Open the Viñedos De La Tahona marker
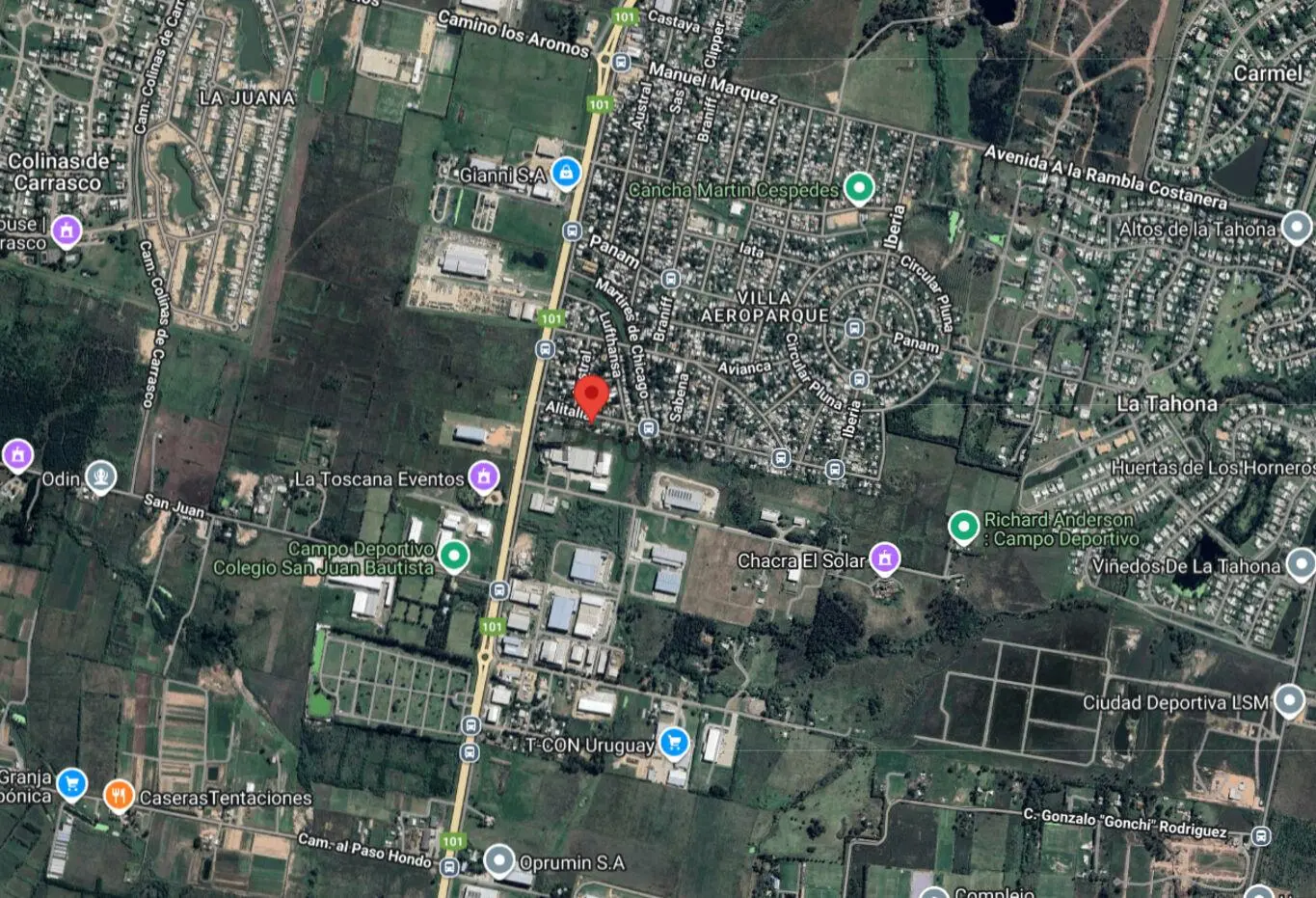 (x=1301, y=563)
